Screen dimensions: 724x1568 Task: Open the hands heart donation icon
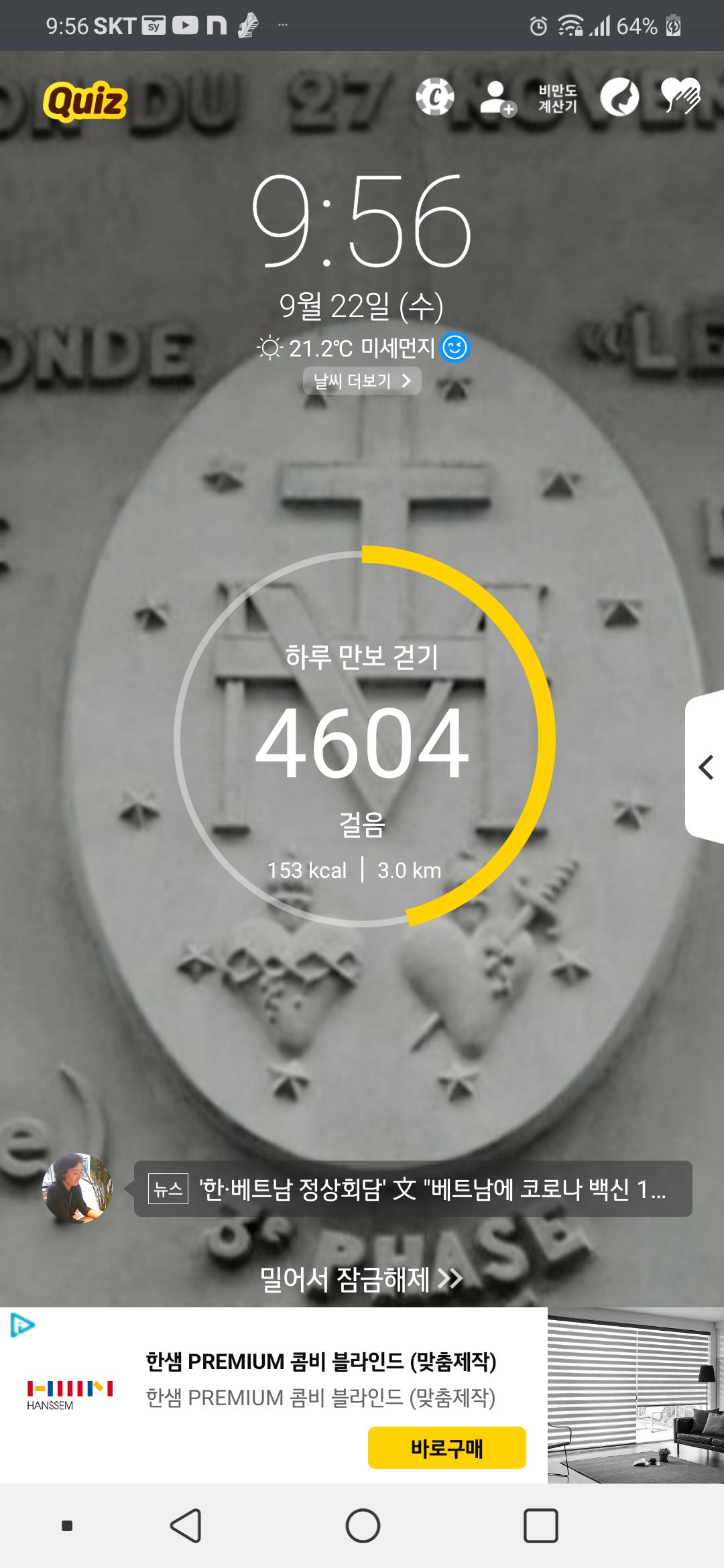[x=680, y=97]
